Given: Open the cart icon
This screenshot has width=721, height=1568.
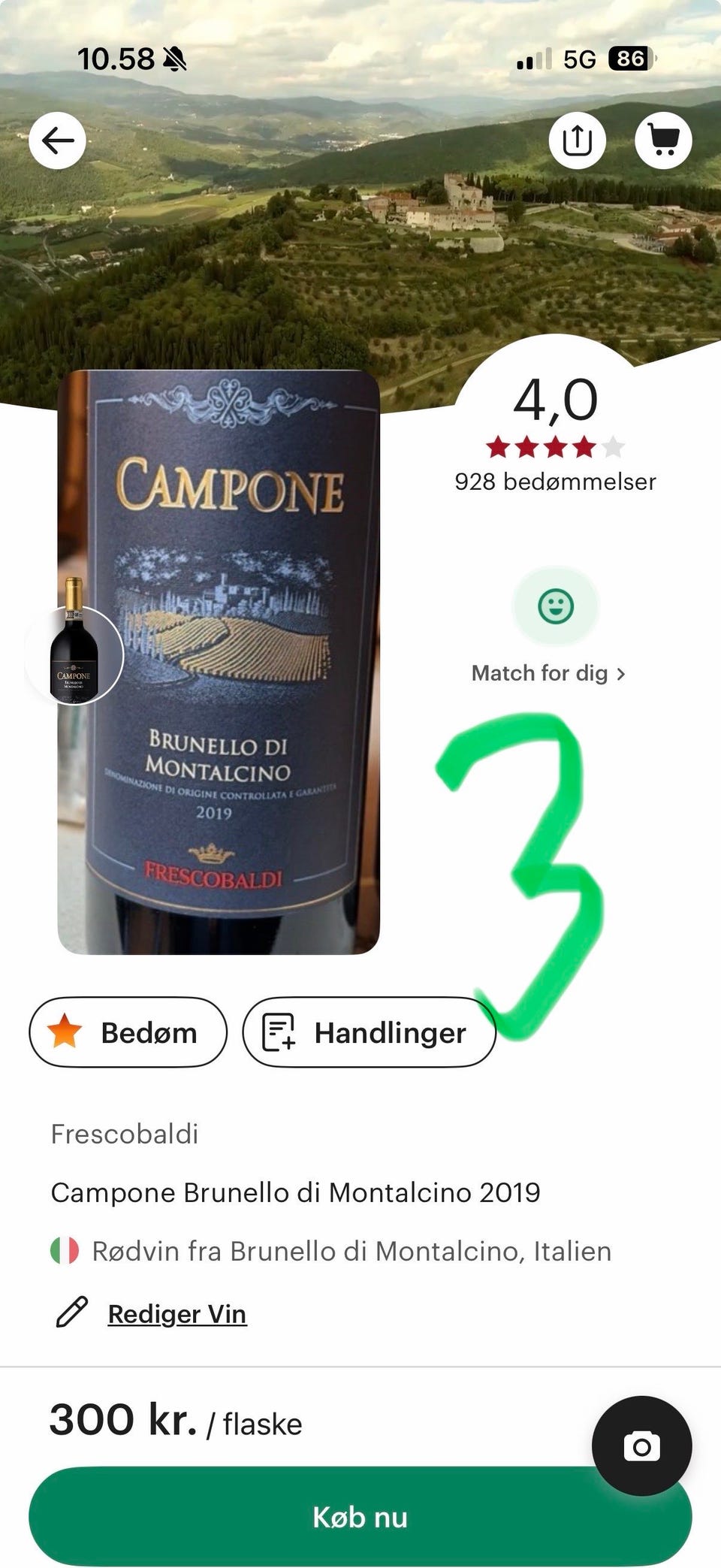Looking at the screenshot, I should click(x=664, y=140).
